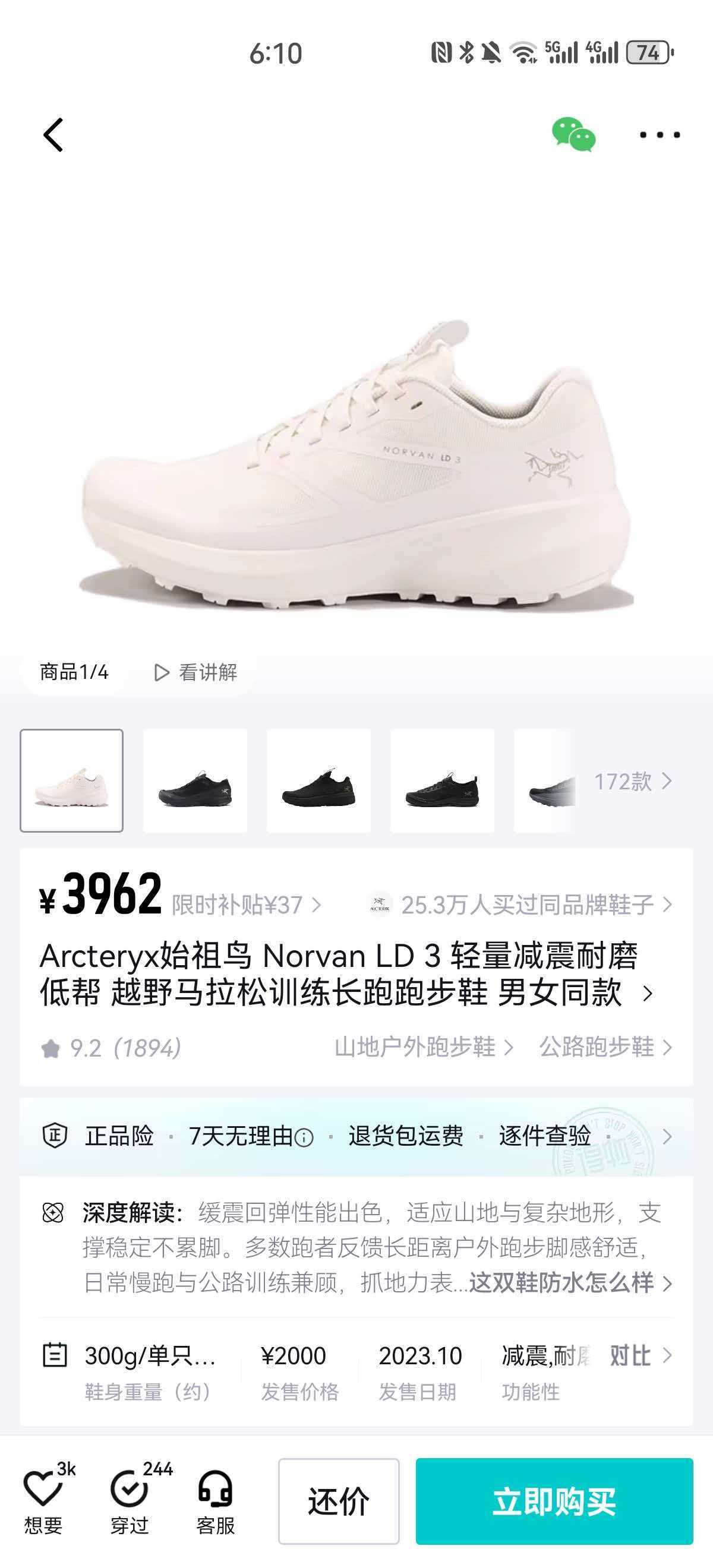This screenshot has width=713, height=1568.
Task: Tap 还价 to make an offer
Action: tap(339, 1501)
